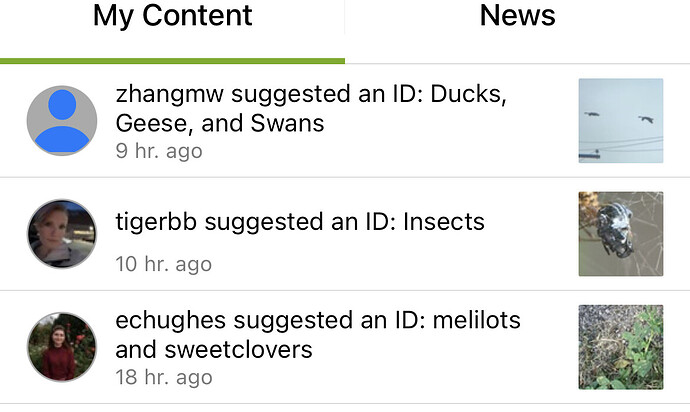Switch to the News tab
The height and width of the screenshot is (412, 690).
click(517, 18)
